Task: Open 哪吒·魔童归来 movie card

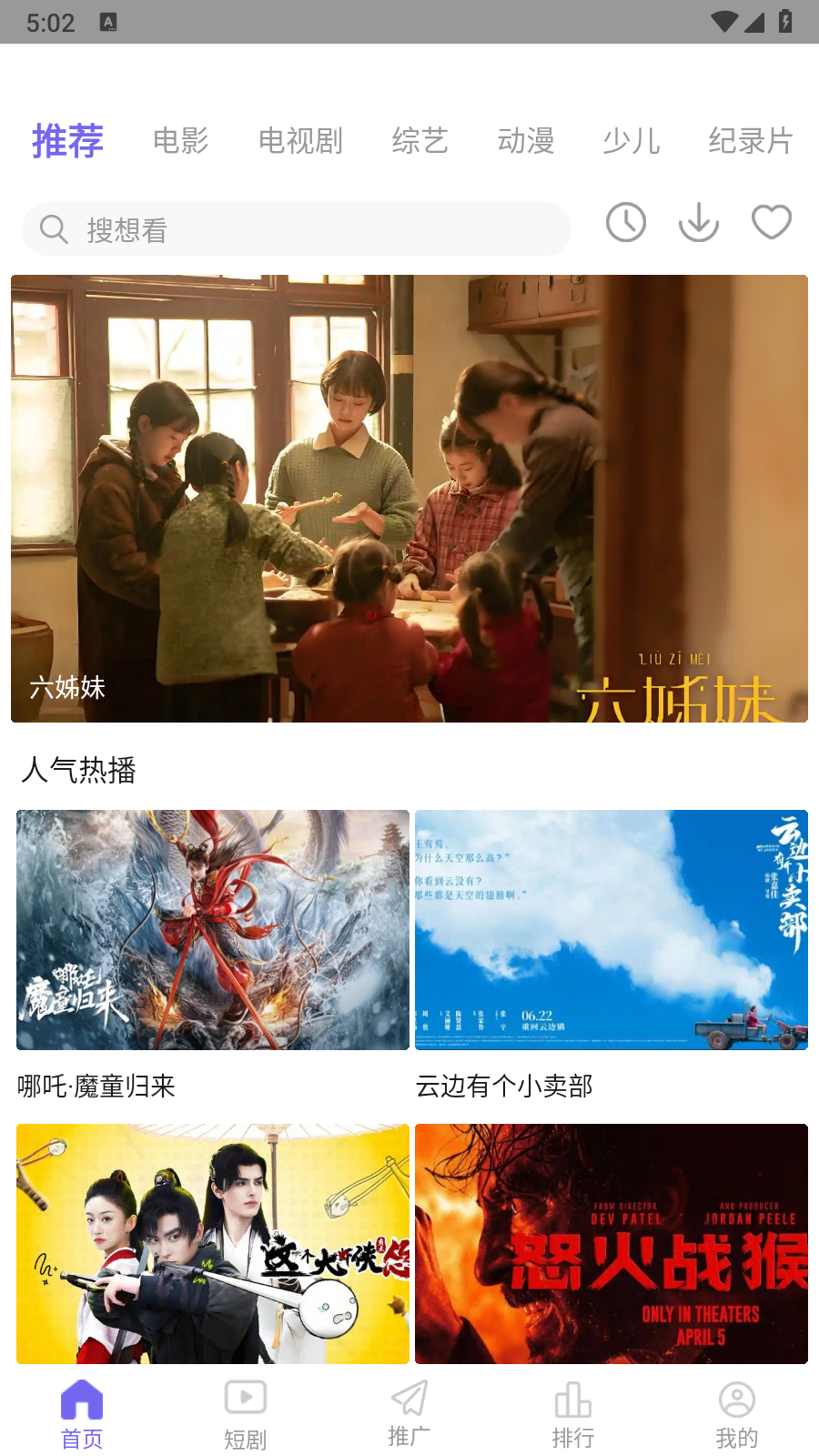Action: click(x=213, y=930)
